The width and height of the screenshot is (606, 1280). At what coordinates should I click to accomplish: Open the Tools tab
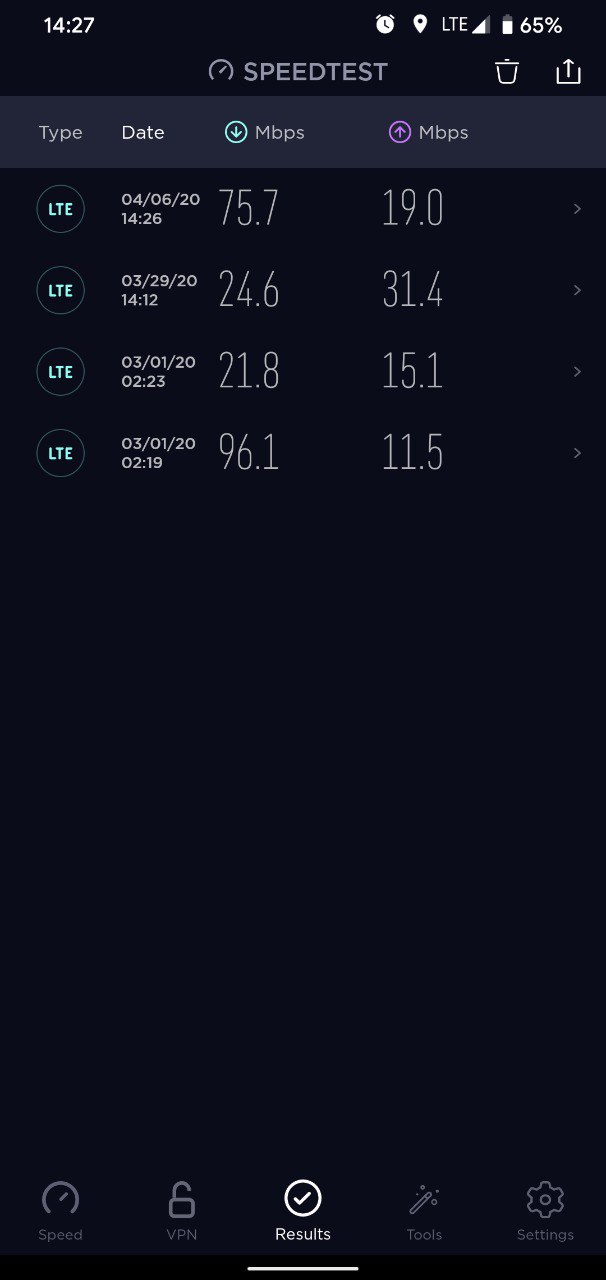pyautogui.click(x=424, y=1211)
